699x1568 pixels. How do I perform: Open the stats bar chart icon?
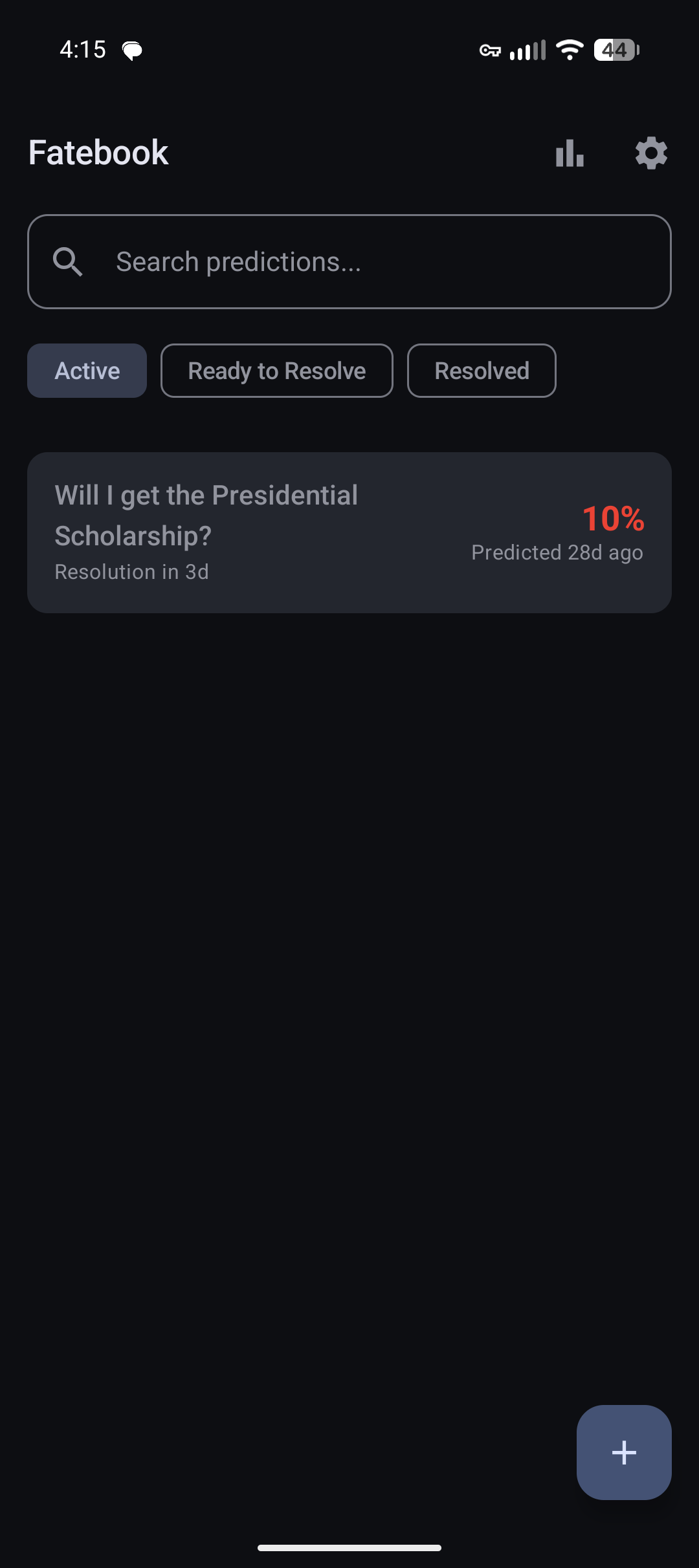(569, 153)
